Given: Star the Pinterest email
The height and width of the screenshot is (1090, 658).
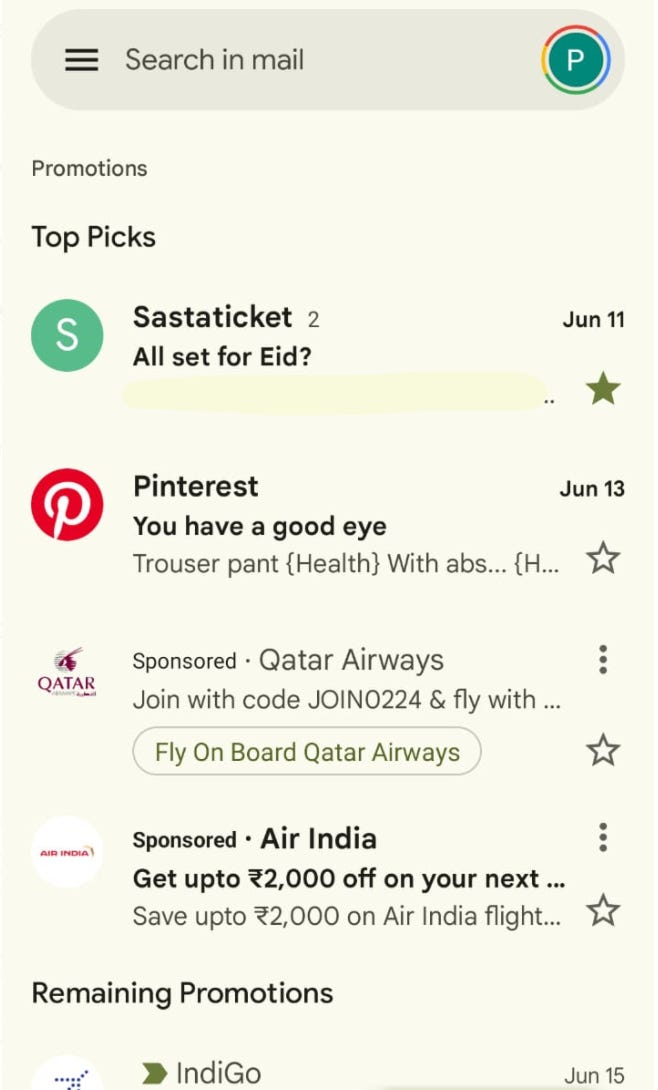Looking at the screenshot, I should (603, 558).
